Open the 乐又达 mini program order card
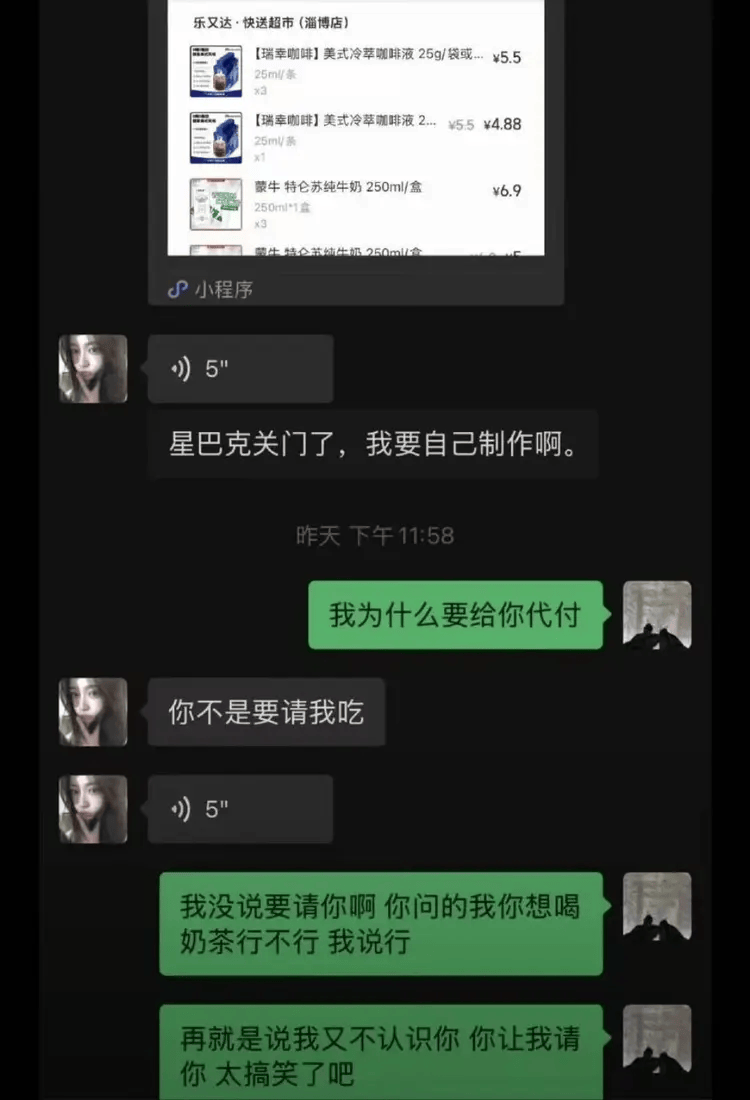The image size is (750, 1100). coord(355,150)
